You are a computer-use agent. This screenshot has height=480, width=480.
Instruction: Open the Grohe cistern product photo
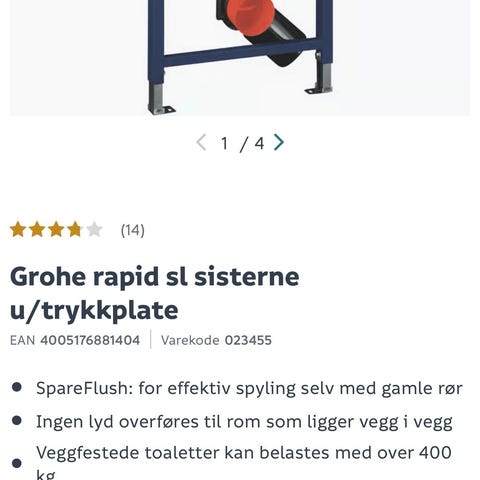point(240,58)
